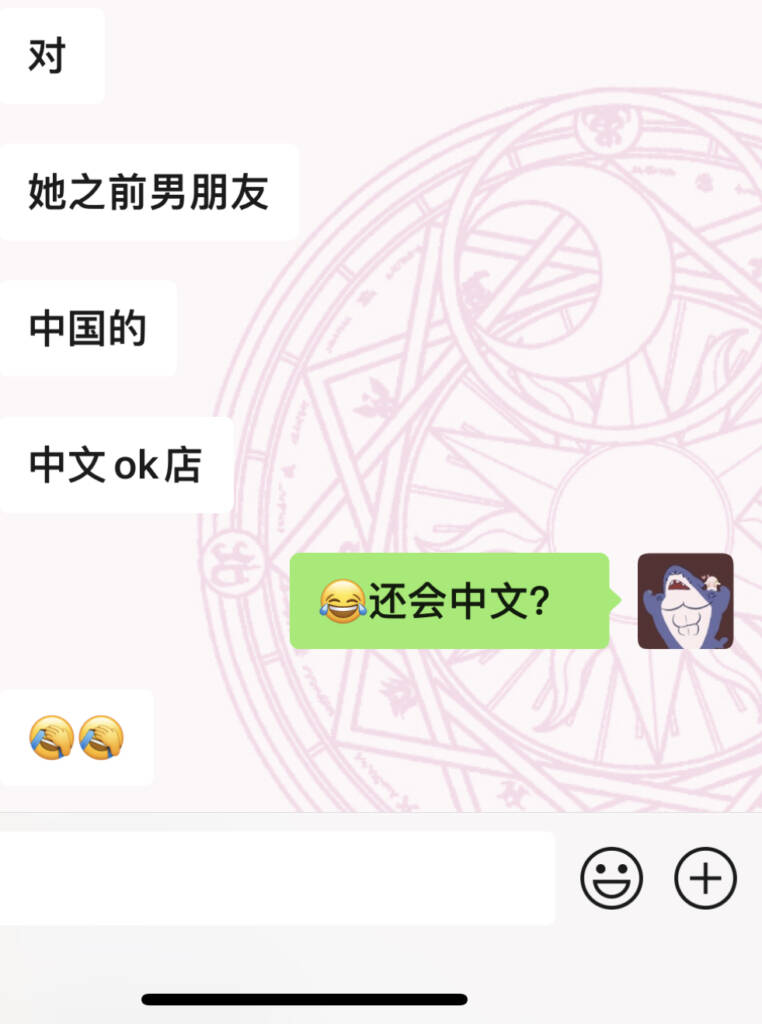Open the shark avatar profile

pyautogui.click(x=685, y=601)
